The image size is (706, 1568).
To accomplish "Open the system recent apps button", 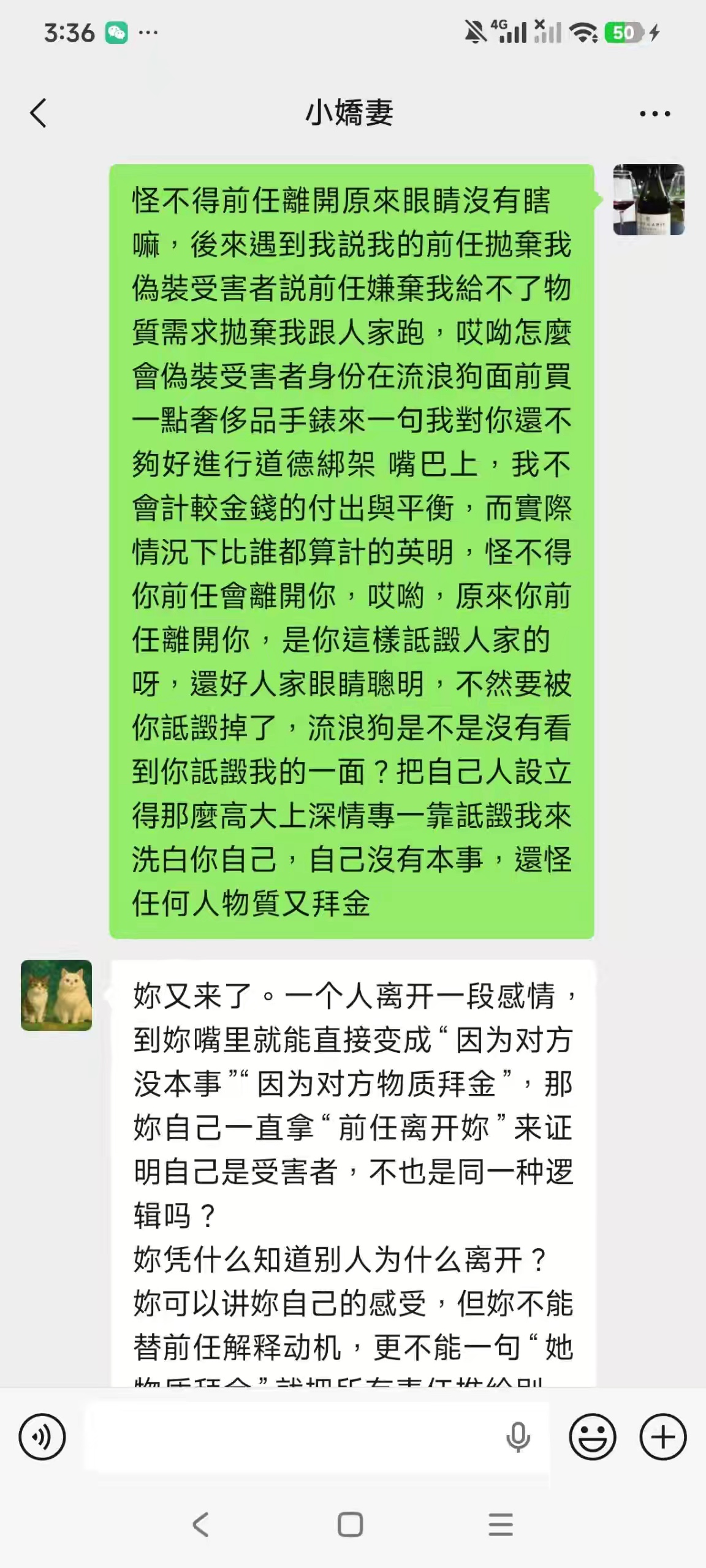I will 501,1525.
